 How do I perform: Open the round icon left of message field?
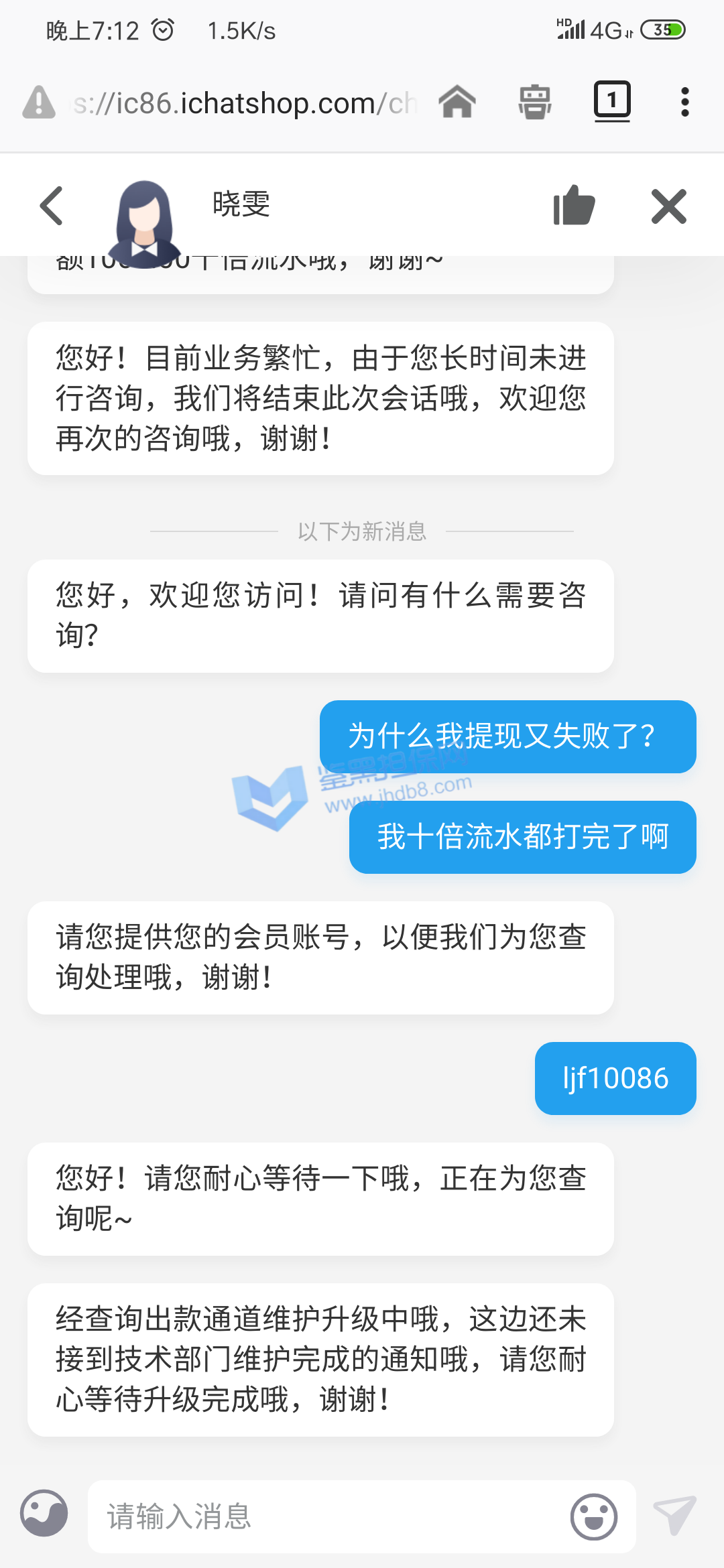click(44, 1514)
